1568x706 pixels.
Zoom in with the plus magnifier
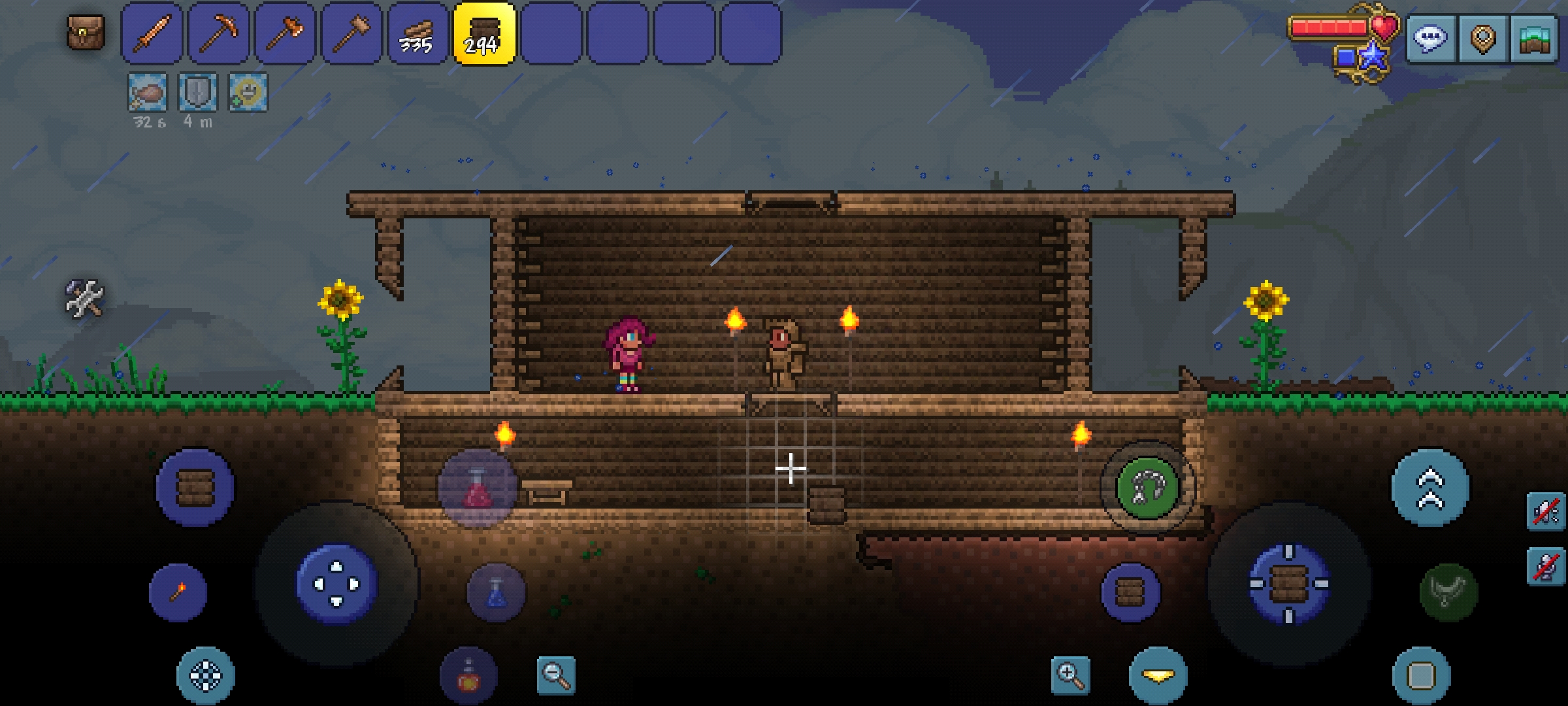[1070, 675]
